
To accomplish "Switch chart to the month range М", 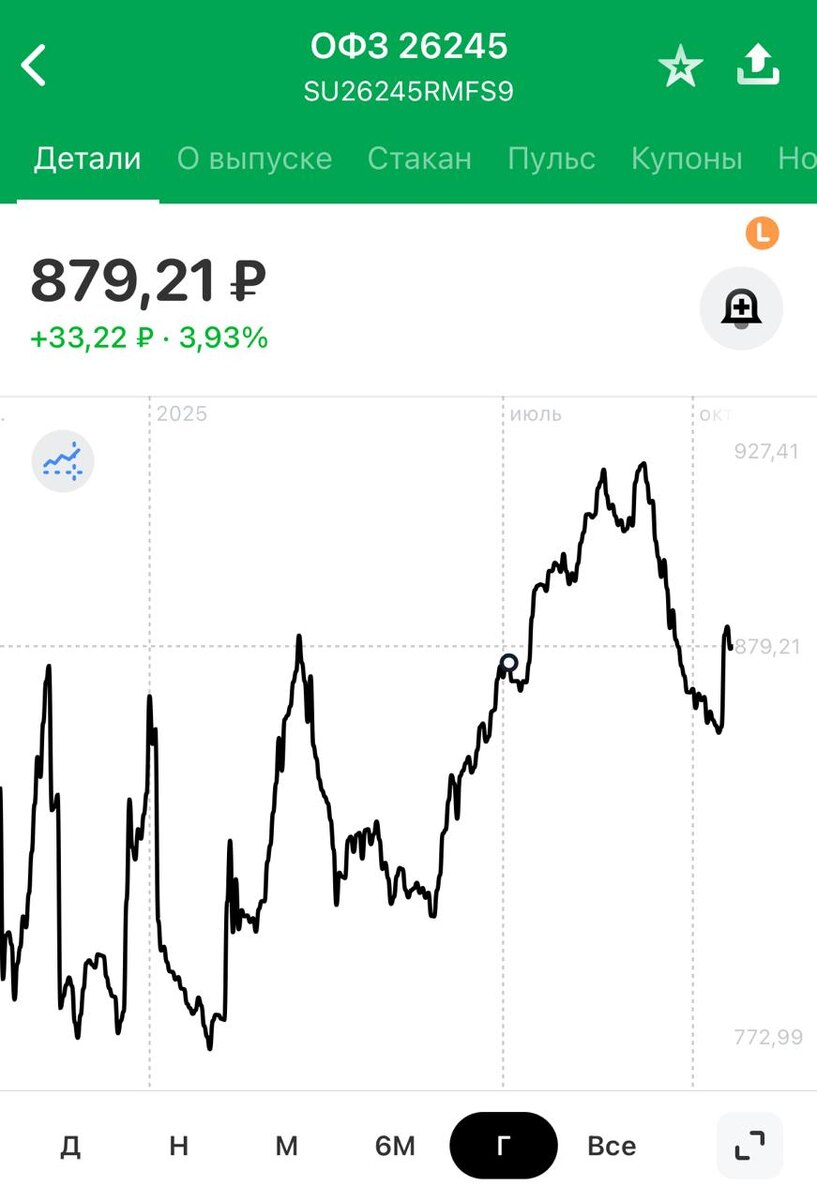I will click(x=286, y=1146).
